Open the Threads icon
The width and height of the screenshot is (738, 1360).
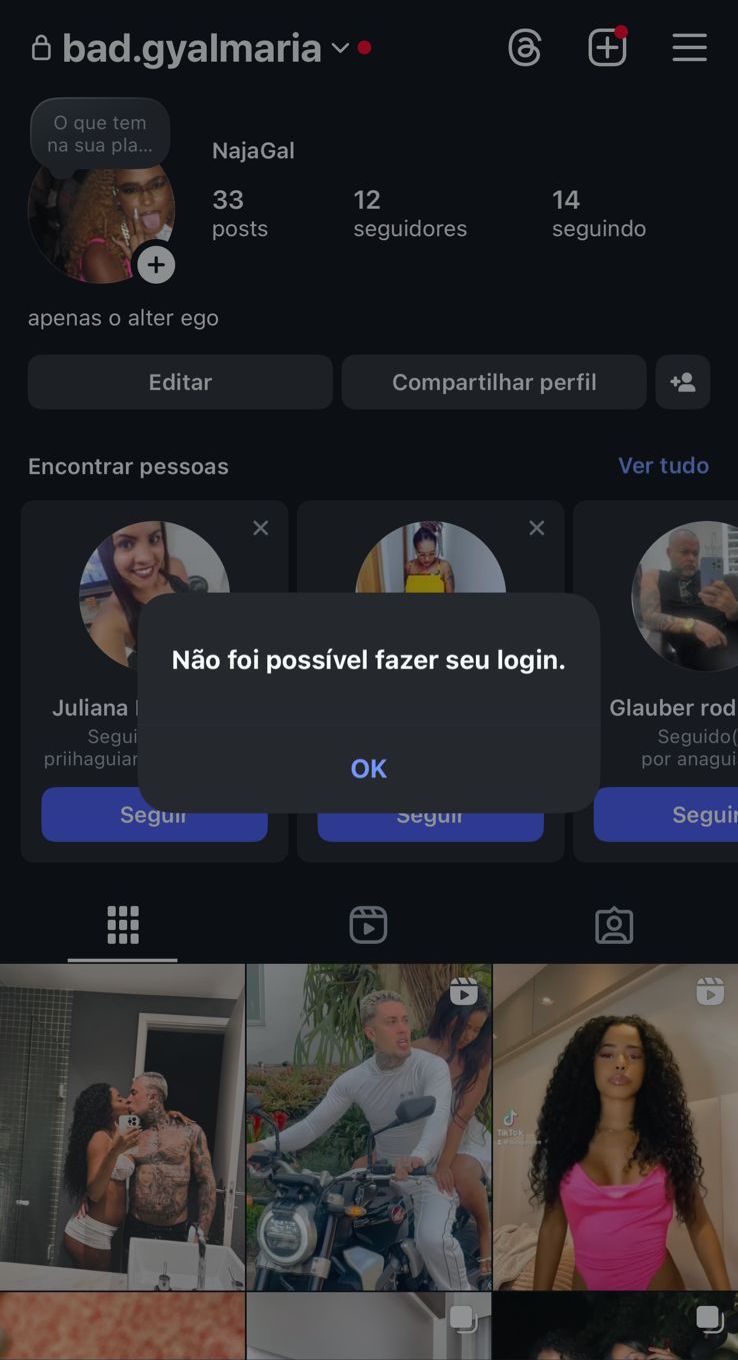coord(525,48)
